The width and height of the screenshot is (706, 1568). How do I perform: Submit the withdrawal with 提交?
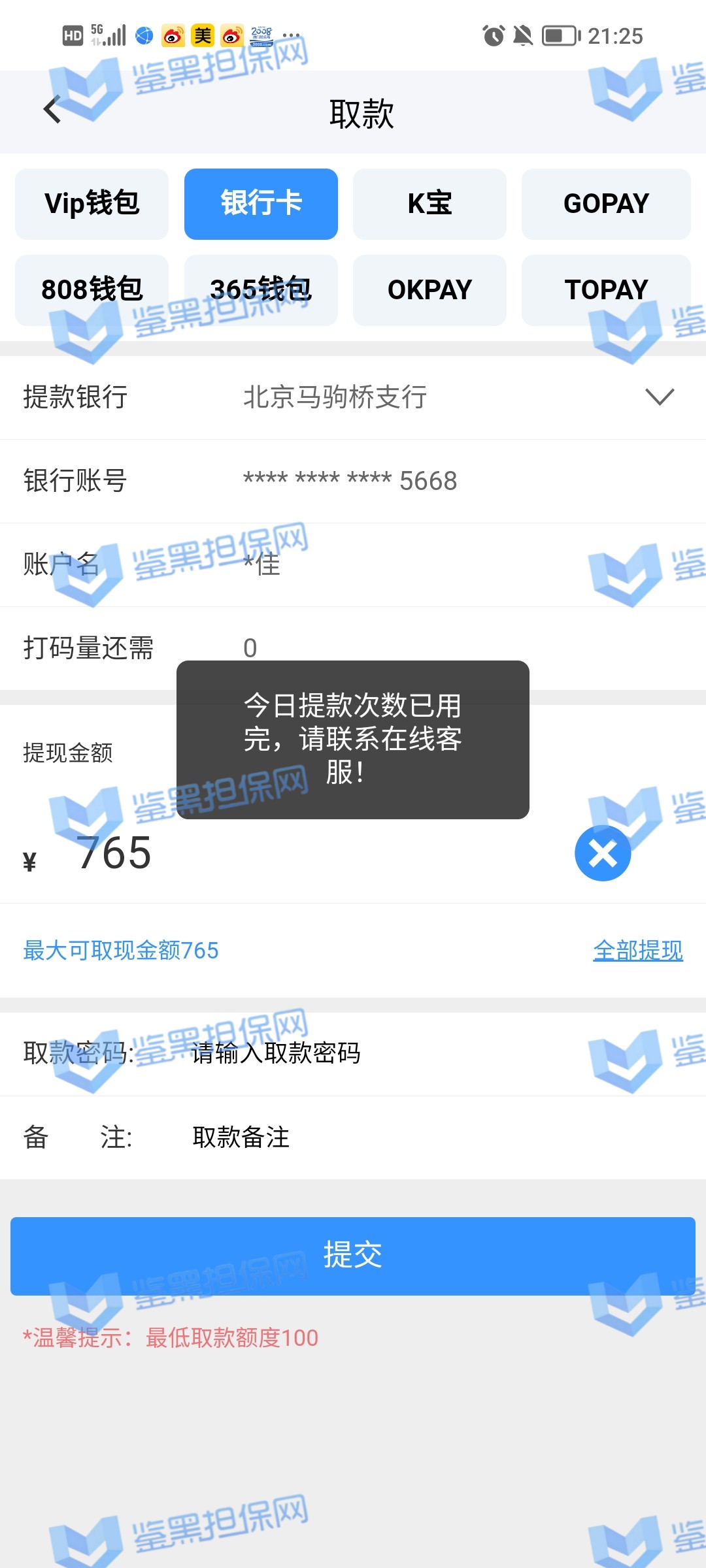click(x=353, y=1256)
